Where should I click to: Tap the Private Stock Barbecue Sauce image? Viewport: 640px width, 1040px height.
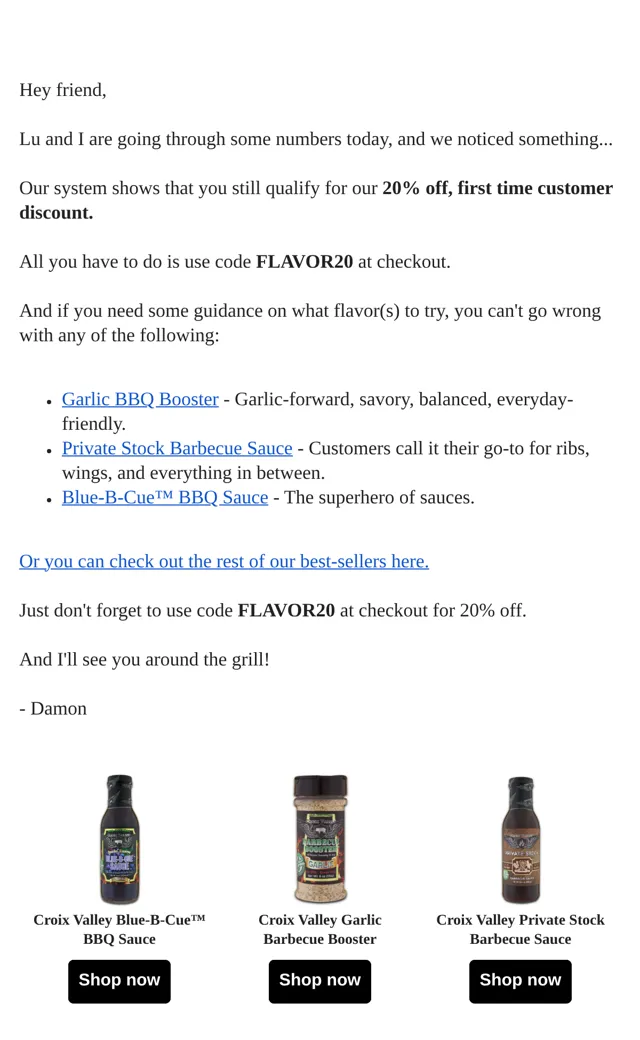click(521, 840)
